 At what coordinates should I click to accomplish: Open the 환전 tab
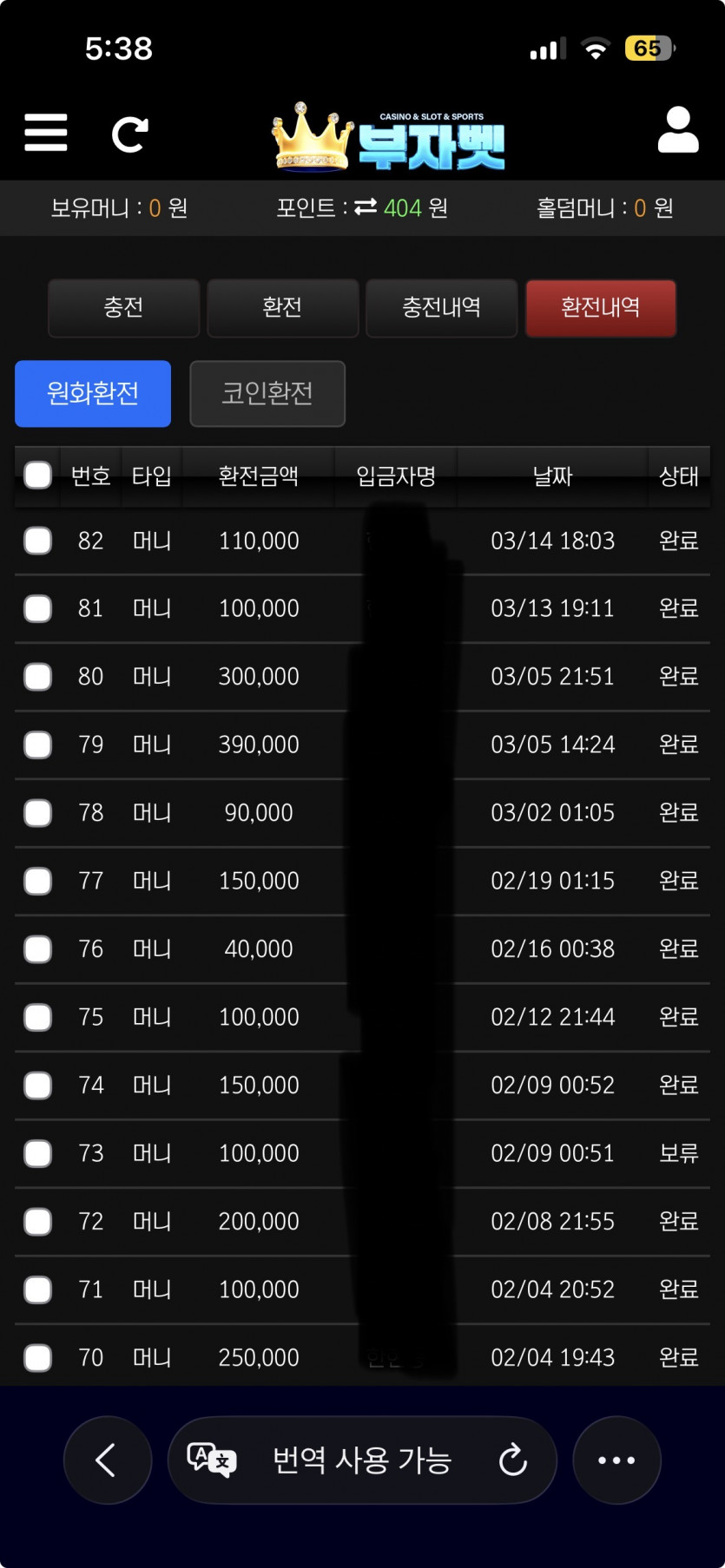(x=283, y=307)
